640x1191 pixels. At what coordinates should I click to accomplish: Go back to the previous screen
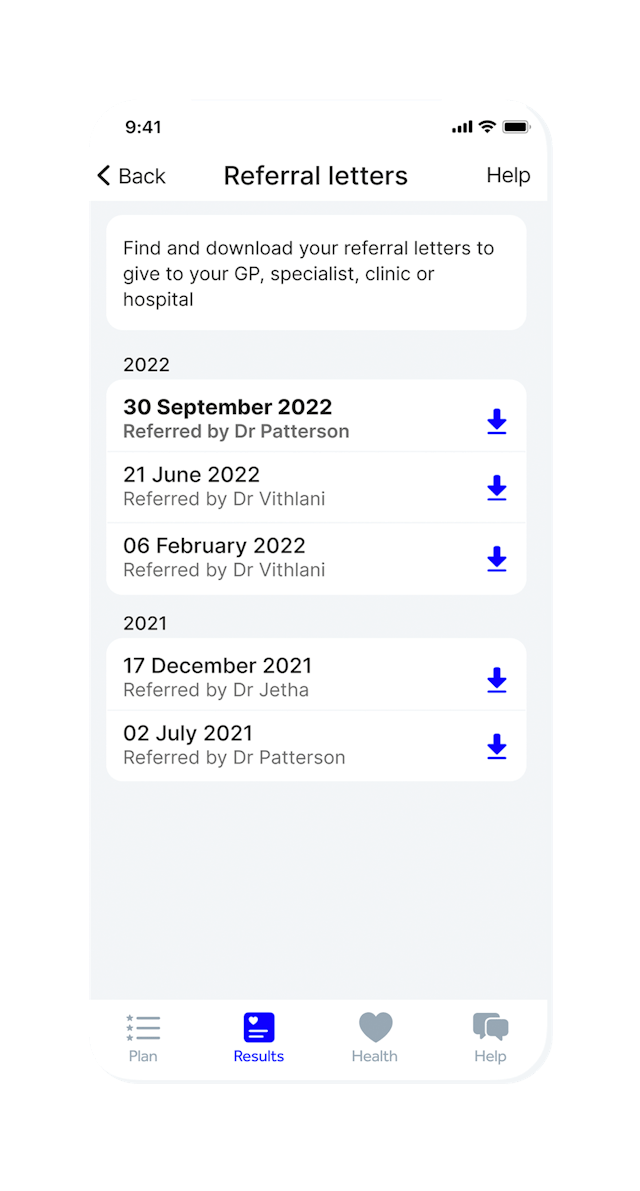131,176
